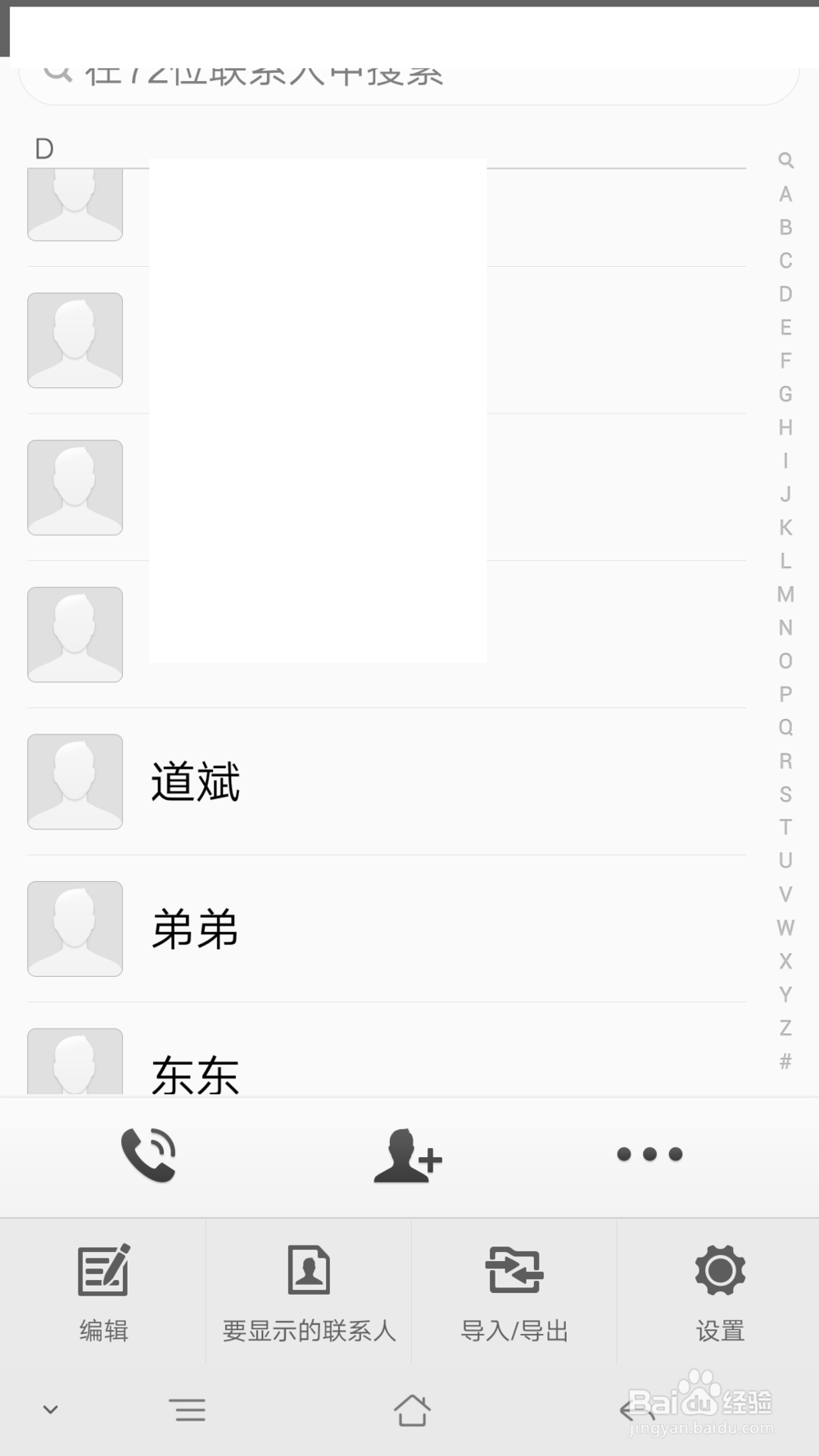The height and width of the screenshot is (1456, 819).
Task: Jump to letter D in alphabet index
Action: pos(785,294)
